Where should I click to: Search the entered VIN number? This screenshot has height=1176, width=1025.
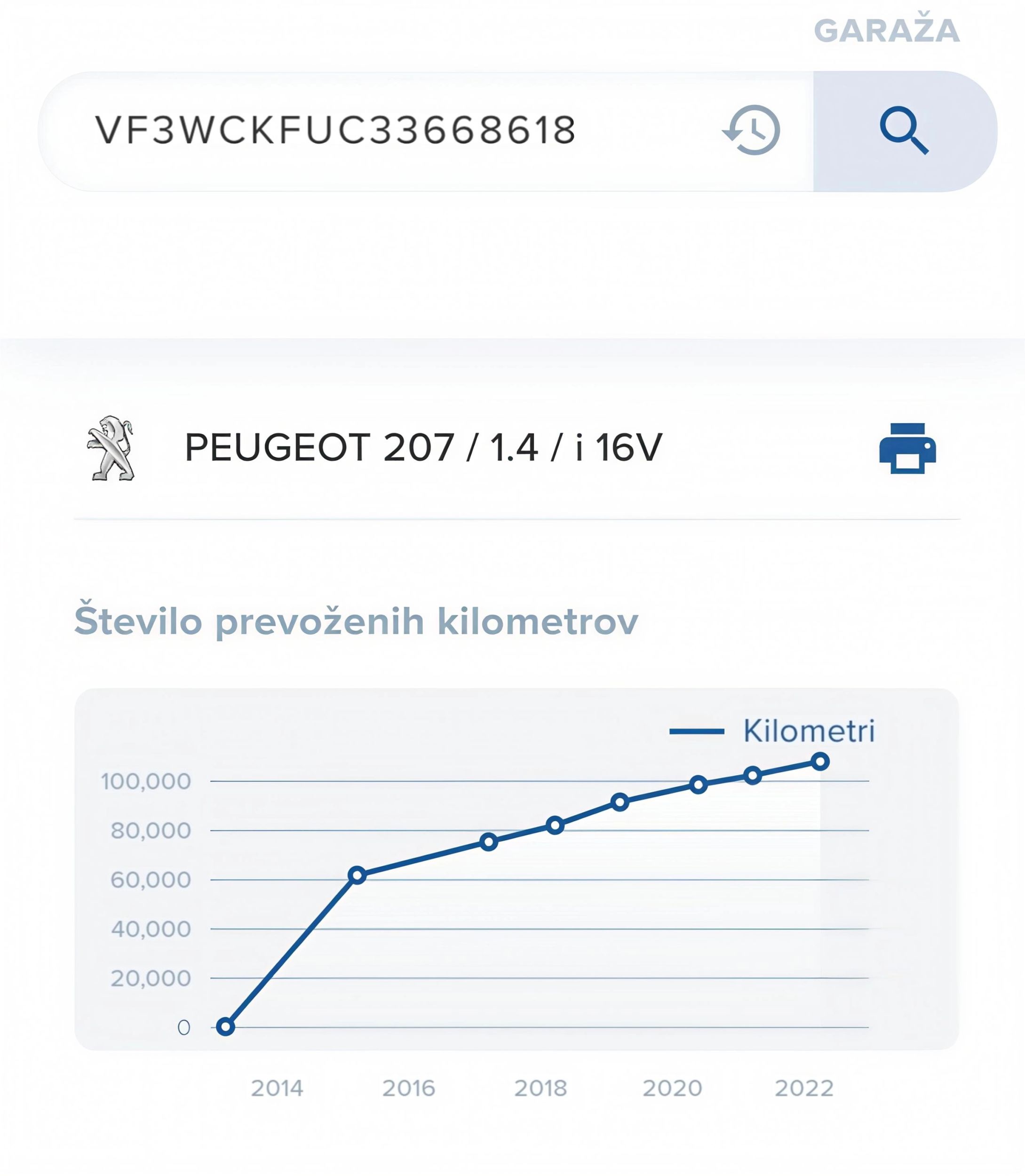pos(904,131)
